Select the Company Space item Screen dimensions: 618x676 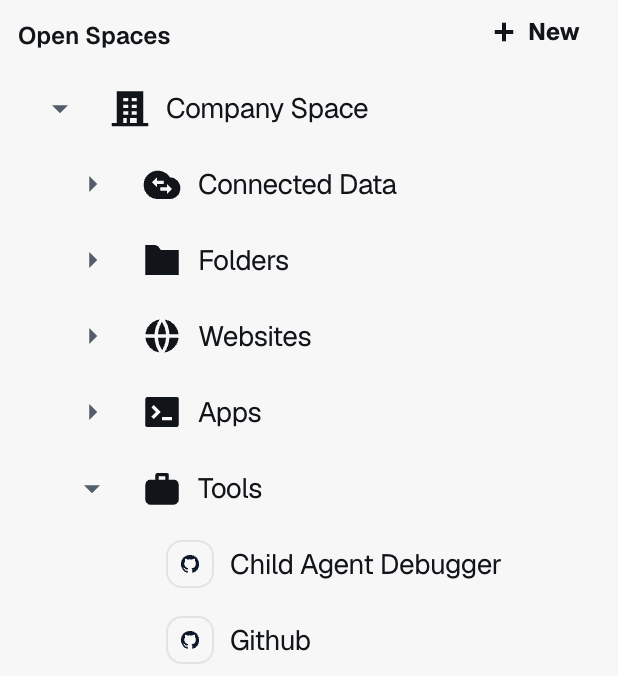pos(266,109)
